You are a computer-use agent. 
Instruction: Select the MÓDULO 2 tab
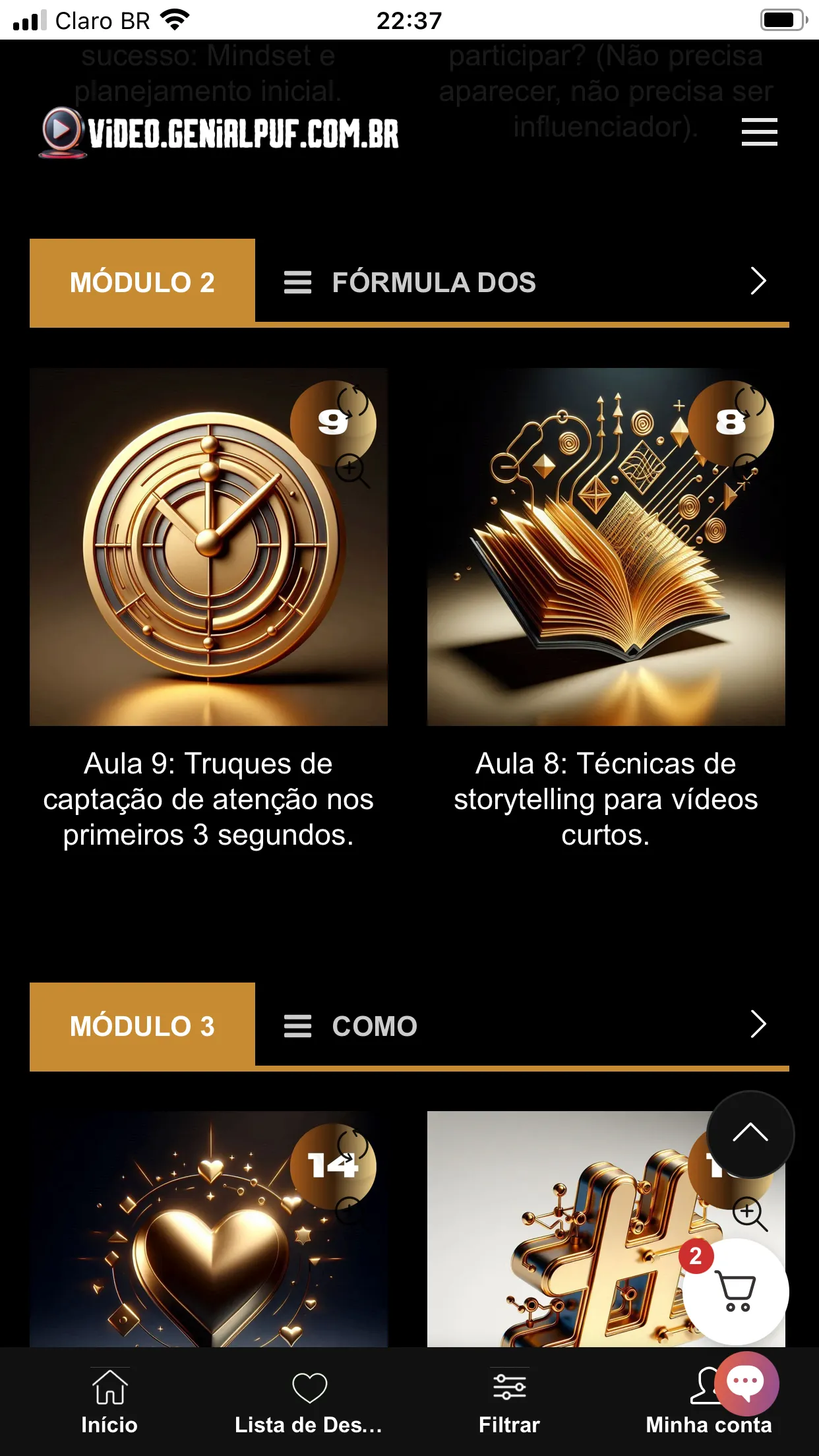pyautogui.click(x=142, y=282)
